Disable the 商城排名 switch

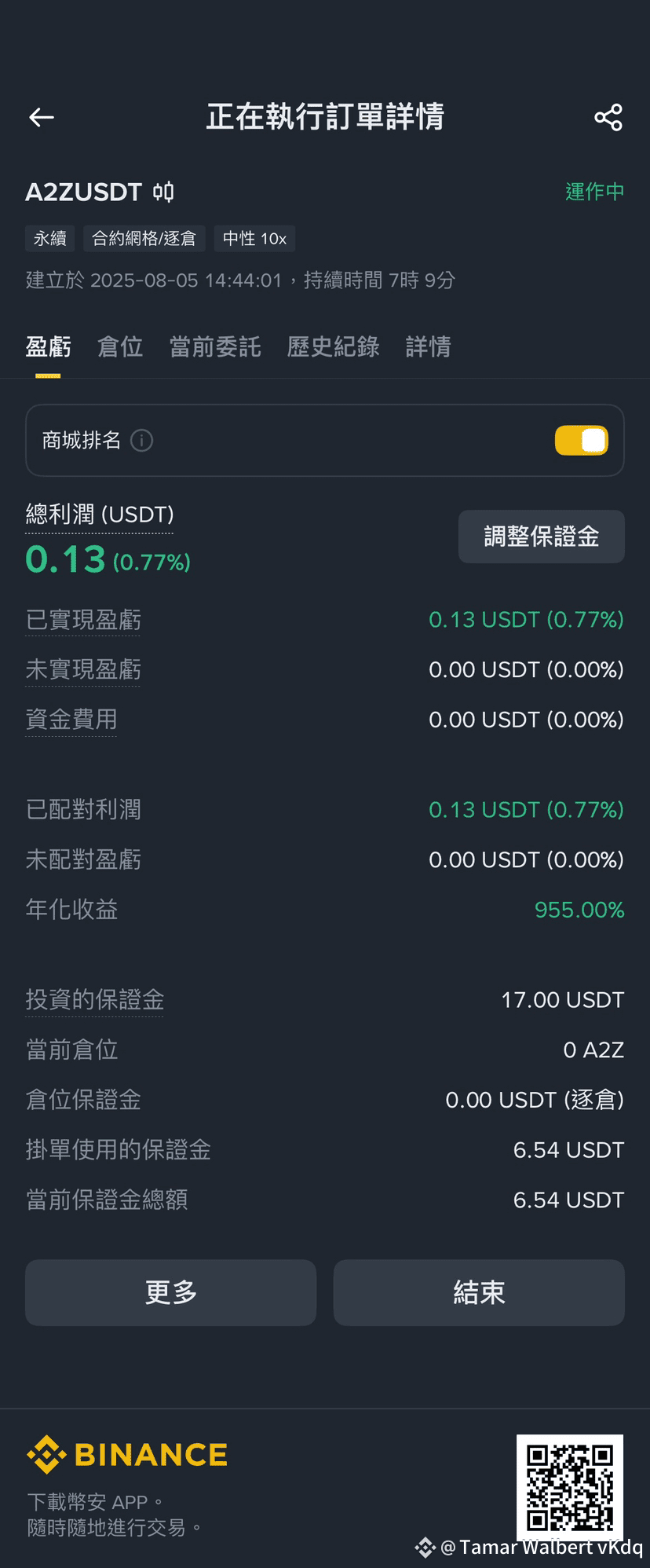(581, 441)
